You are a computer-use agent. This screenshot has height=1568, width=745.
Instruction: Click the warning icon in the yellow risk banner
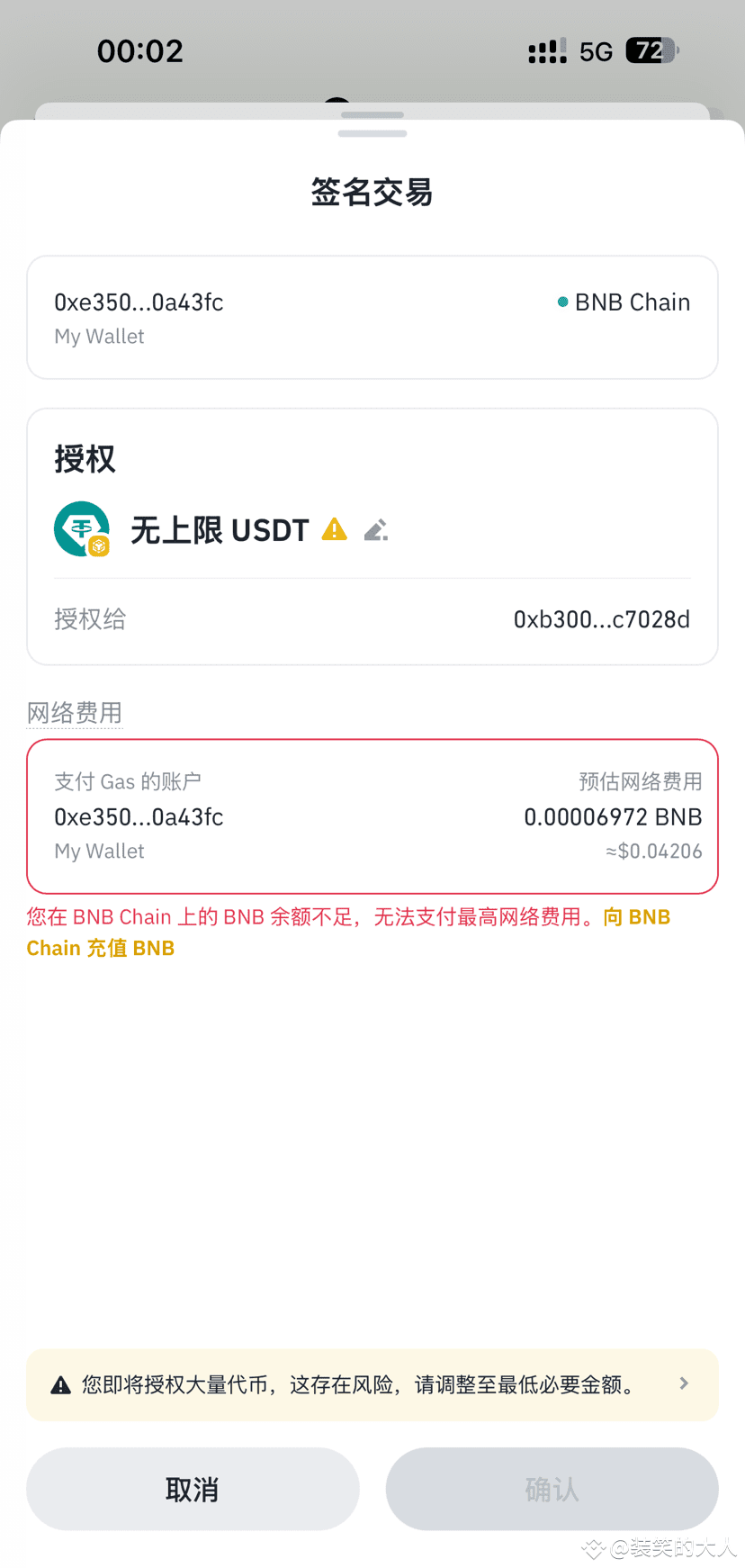[61, 1385]
